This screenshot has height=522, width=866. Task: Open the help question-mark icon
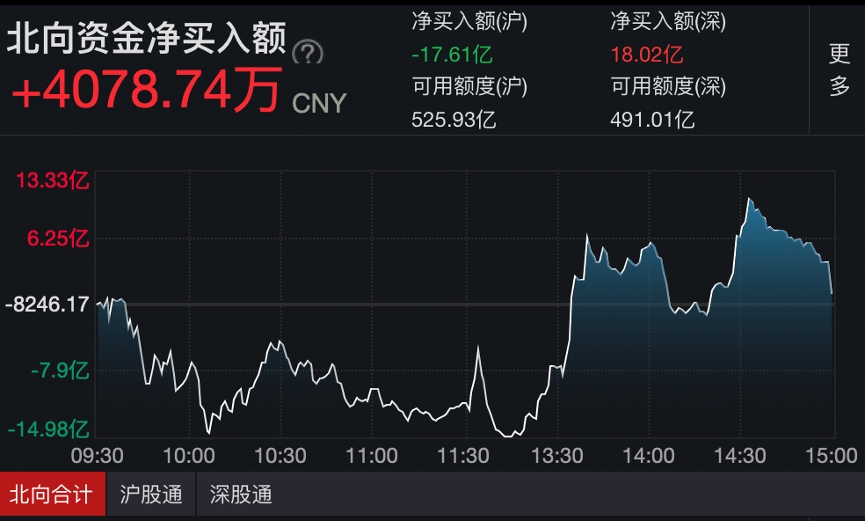(307, 52)
